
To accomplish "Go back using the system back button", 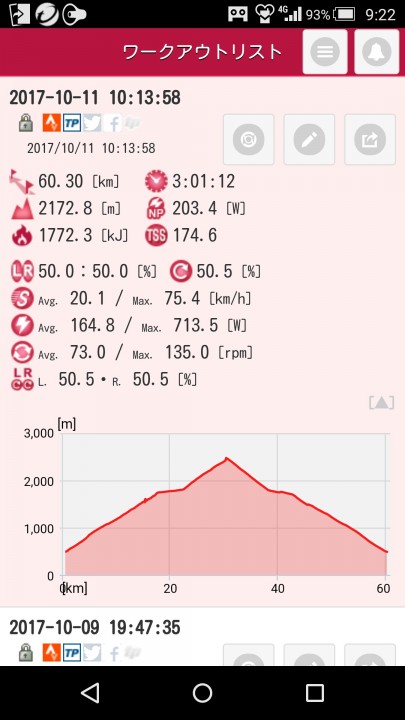I will (90, 692).
